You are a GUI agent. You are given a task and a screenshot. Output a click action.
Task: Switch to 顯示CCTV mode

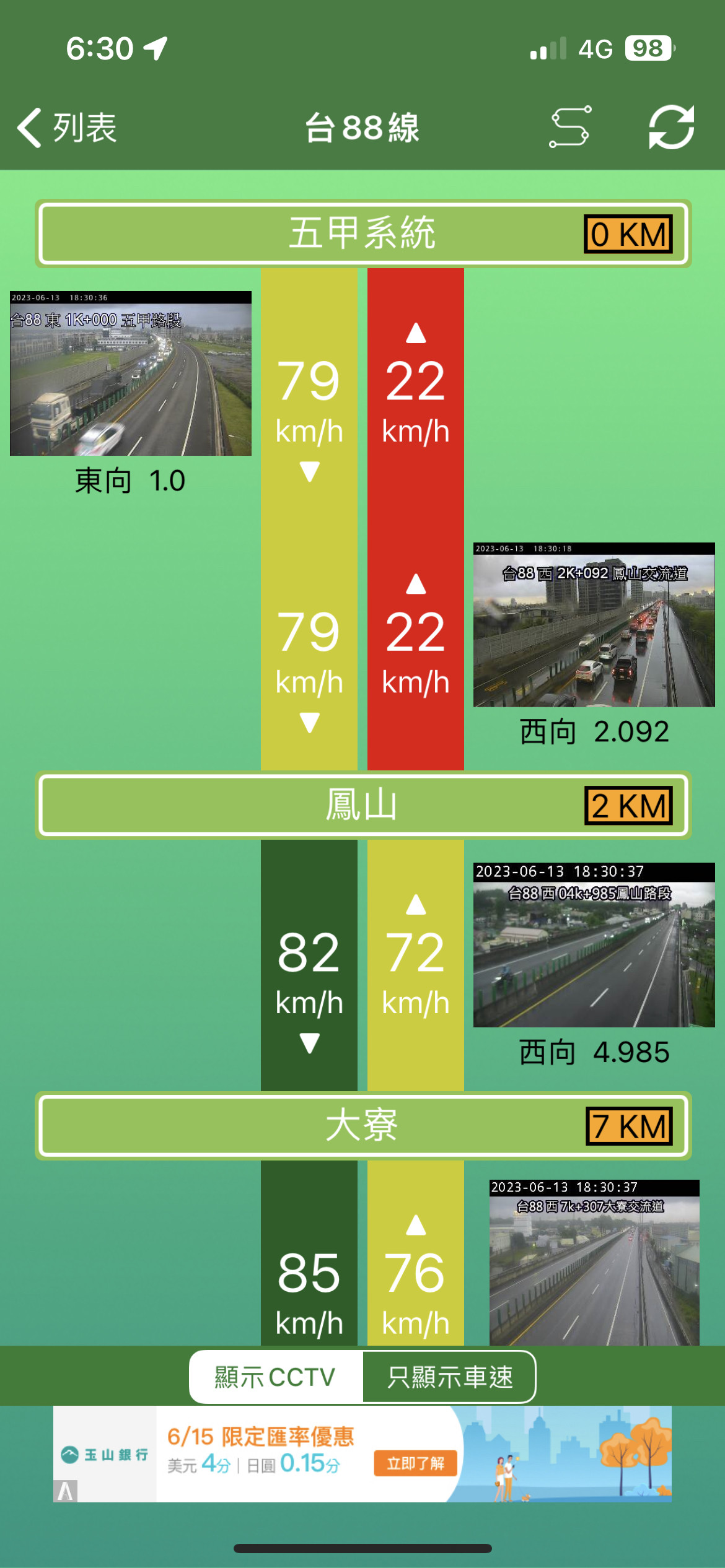pos(276,1377)
